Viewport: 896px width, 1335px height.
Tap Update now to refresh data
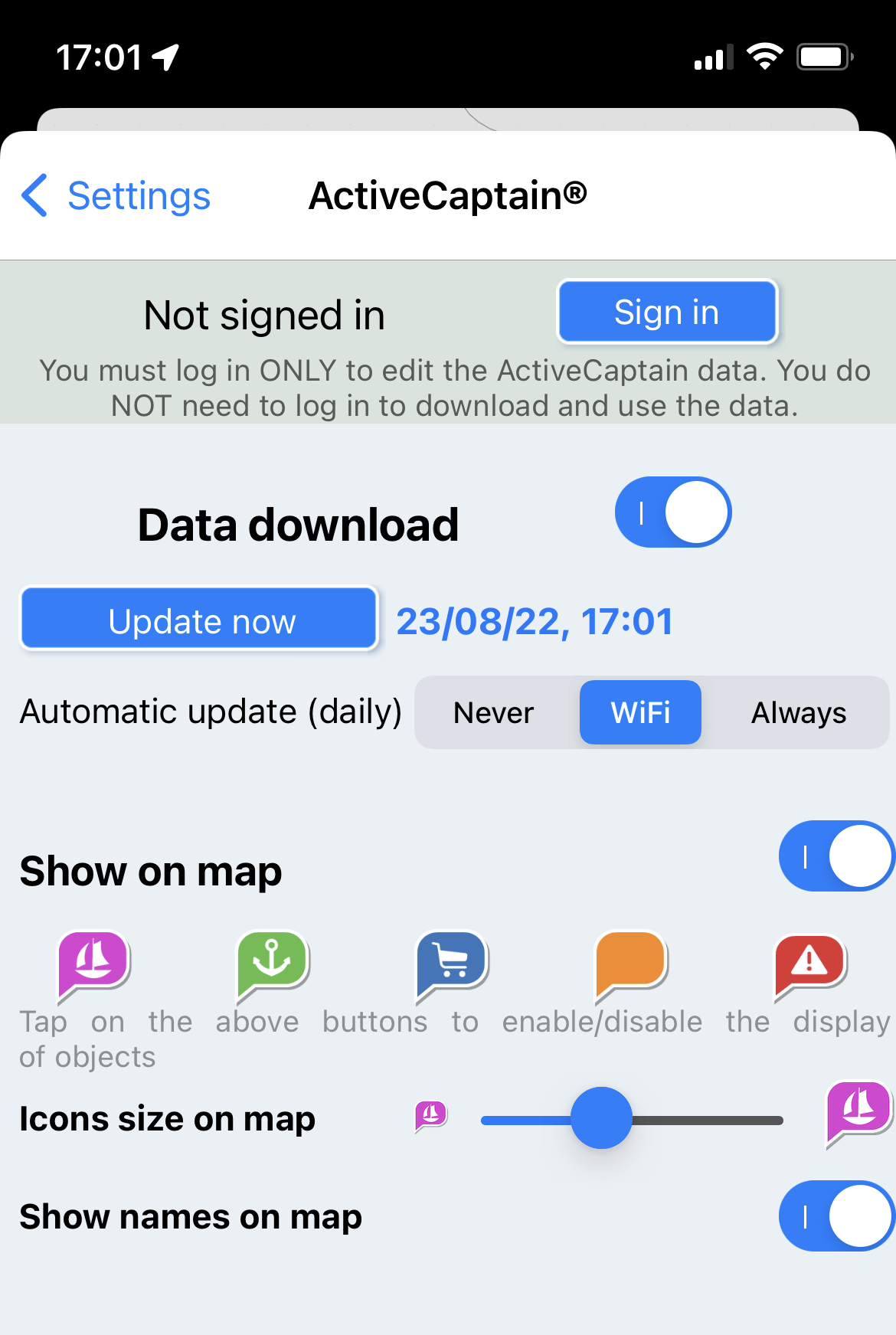199,620
